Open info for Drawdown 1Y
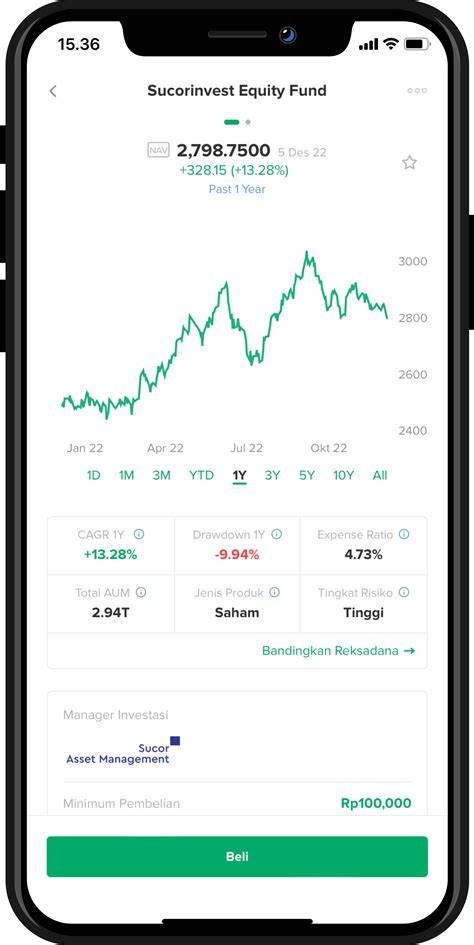Image resolution: width=474 pixels, height=945 pixels. [277, 534]
